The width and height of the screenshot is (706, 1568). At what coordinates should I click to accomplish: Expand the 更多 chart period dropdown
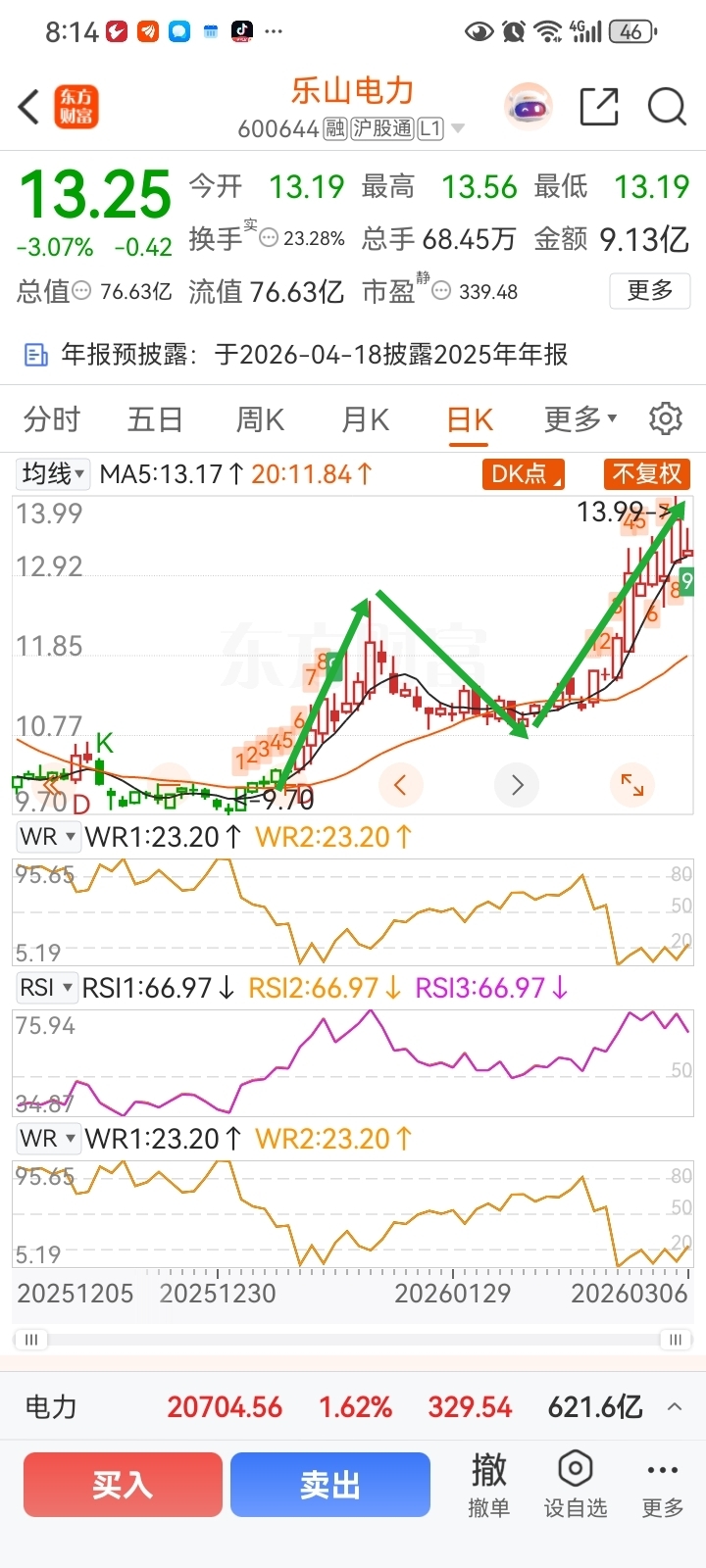tap(580, 419)
